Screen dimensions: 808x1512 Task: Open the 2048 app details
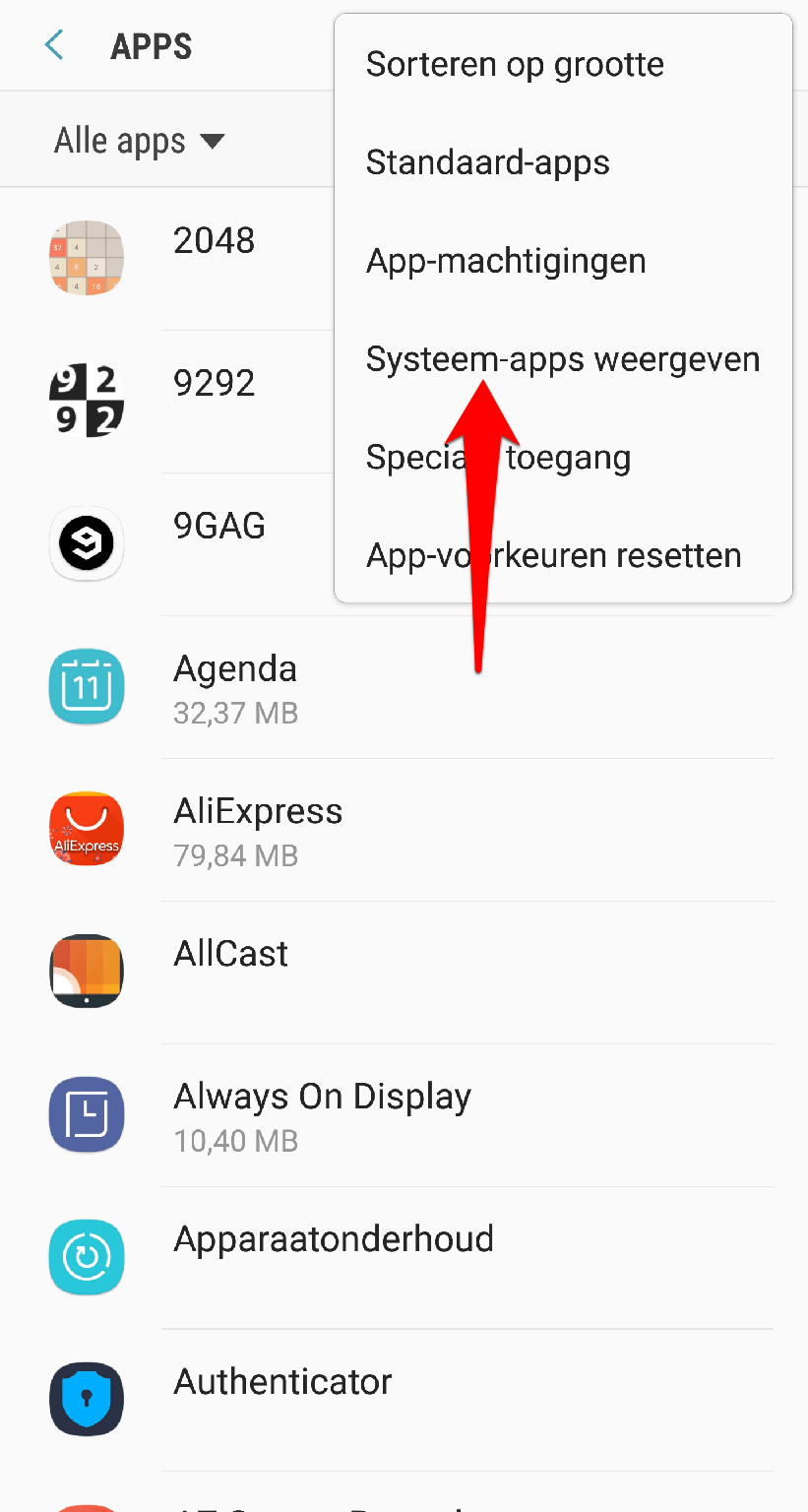(x=214, y=241)
